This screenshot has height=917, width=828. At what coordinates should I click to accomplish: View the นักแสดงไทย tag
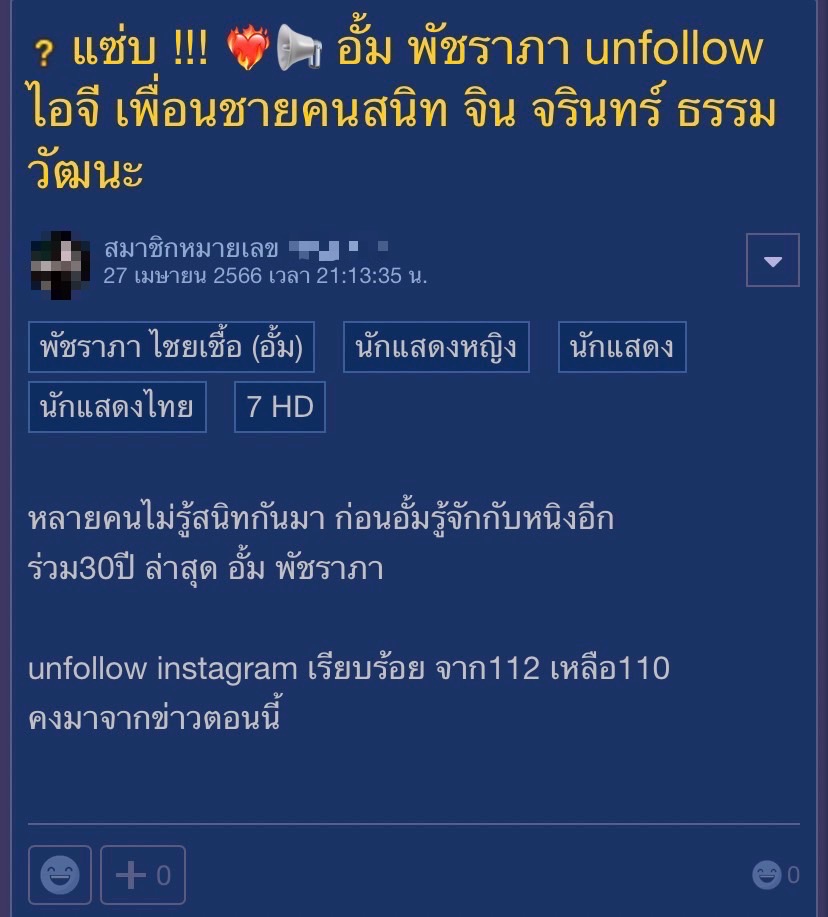[x=117, y=407]
